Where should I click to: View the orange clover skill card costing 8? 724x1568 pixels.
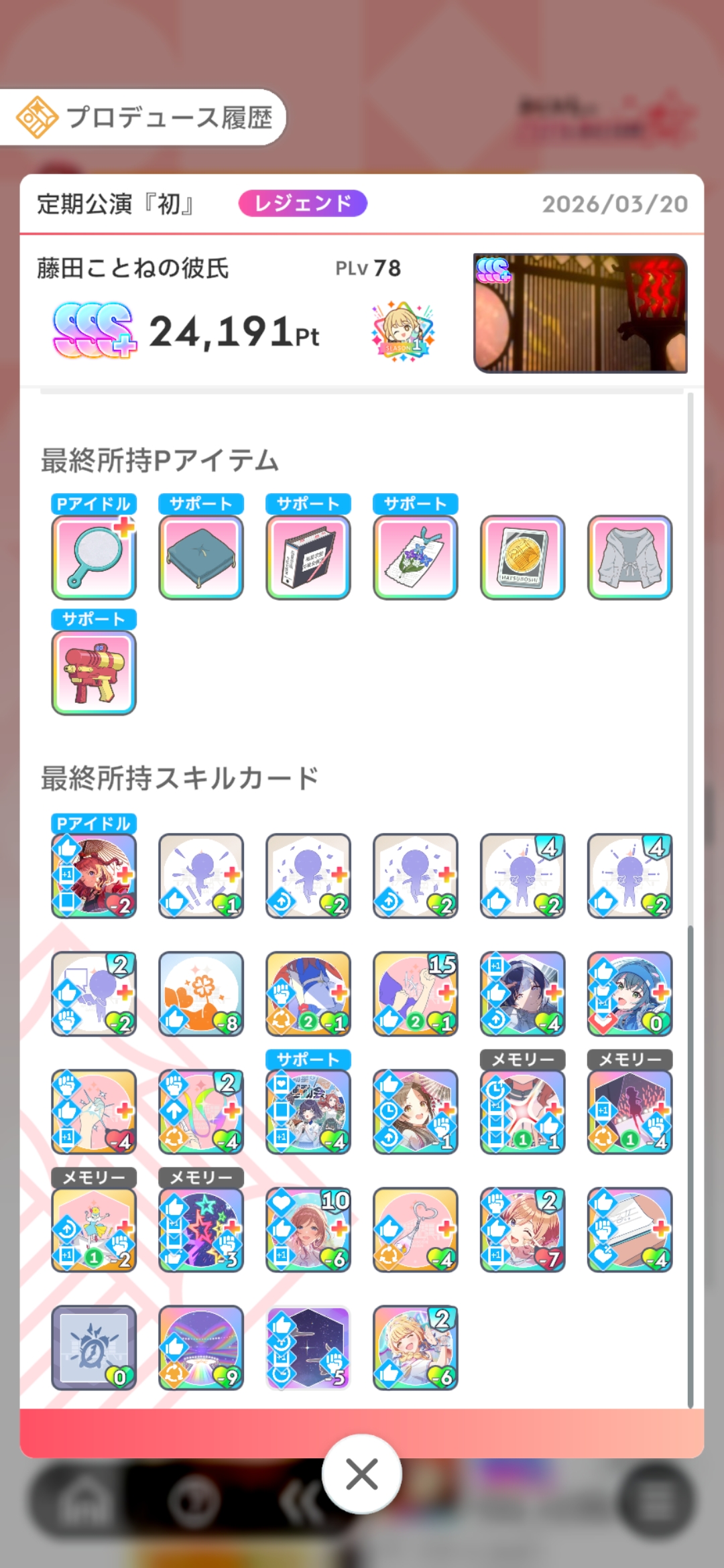(201, 994)
